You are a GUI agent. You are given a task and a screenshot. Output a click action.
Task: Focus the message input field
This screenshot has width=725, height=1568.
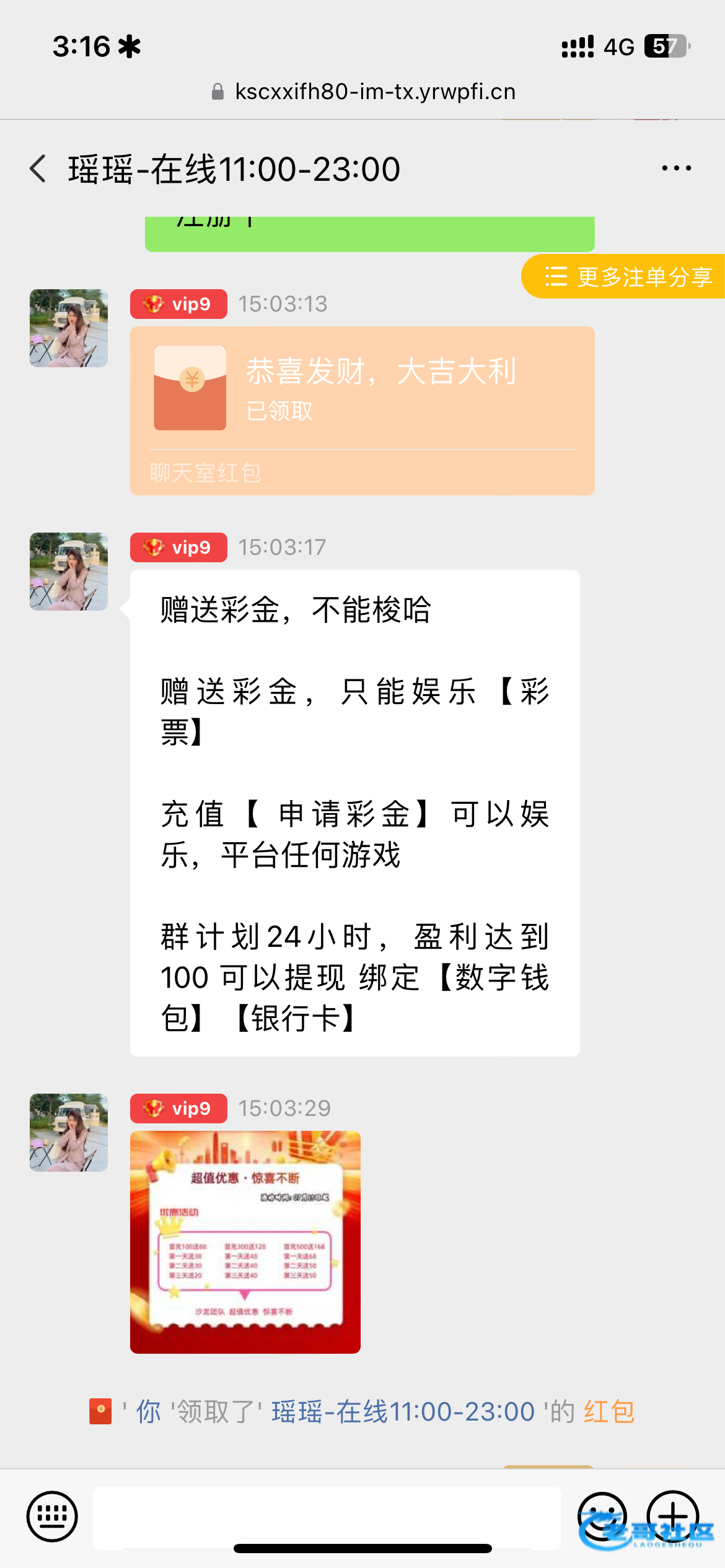[x=327, y=1518]
